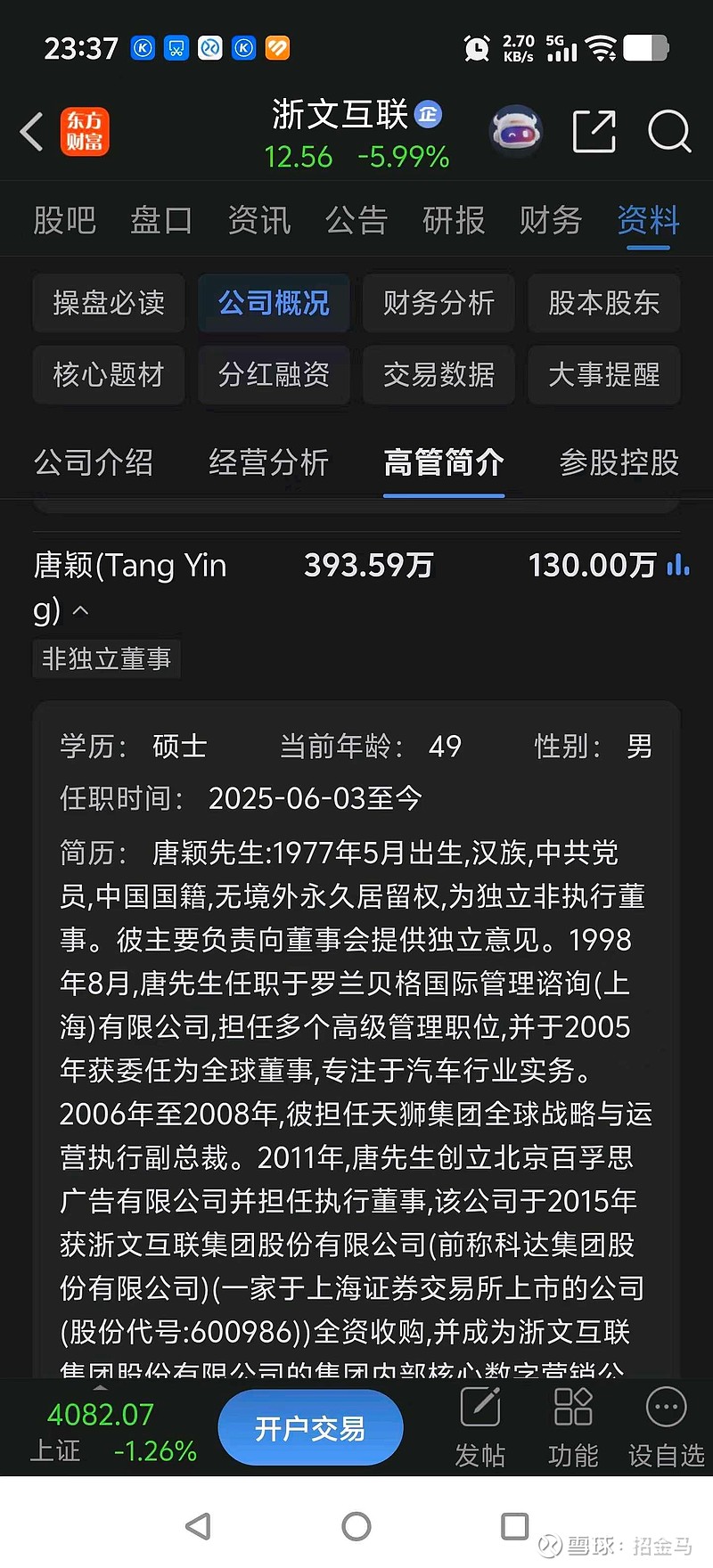Select the 参股控股 sub-tab

pyautogui.click(x=619, y=463)
